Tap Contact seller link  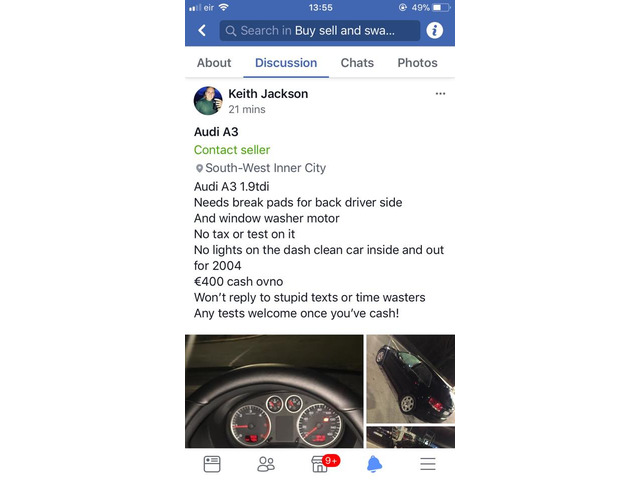pyautogui.click(x=232, y=150)
